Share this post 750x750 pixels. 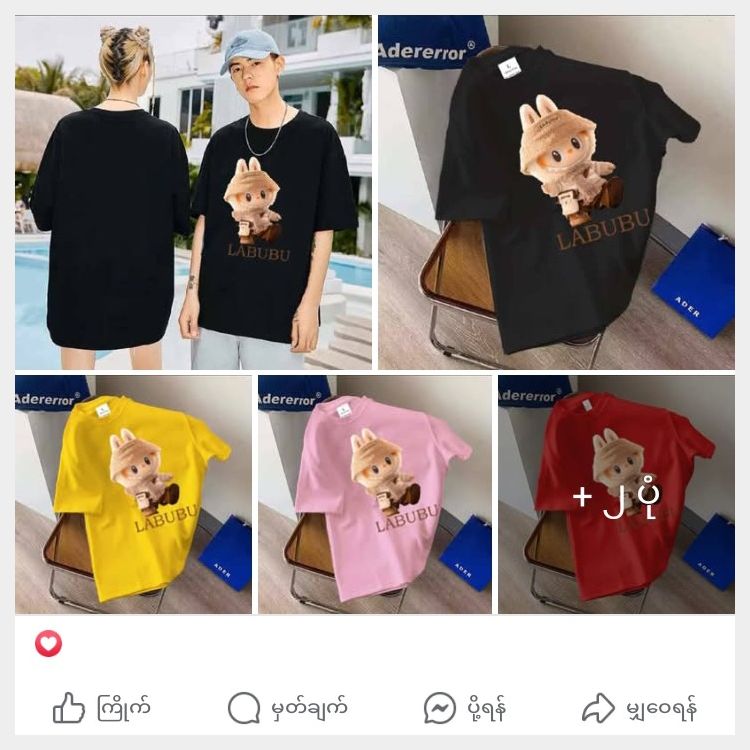(639, 709)
